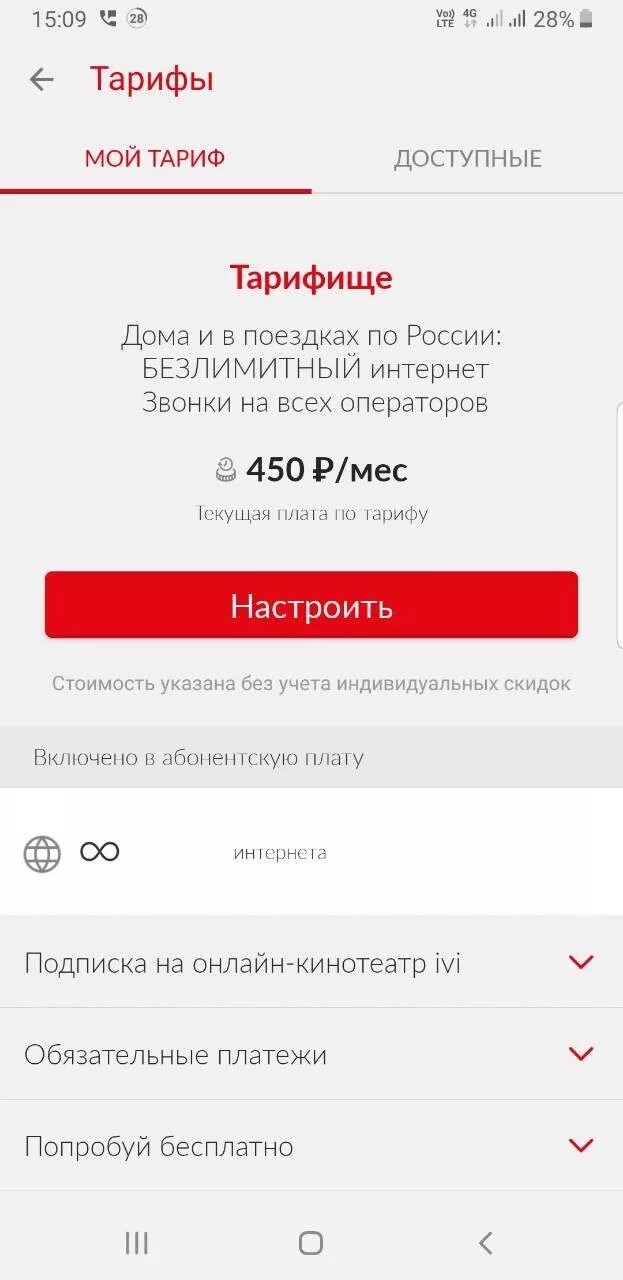Switch to the ДОСТУПНЫЕ tab

(x=467, y=158)
